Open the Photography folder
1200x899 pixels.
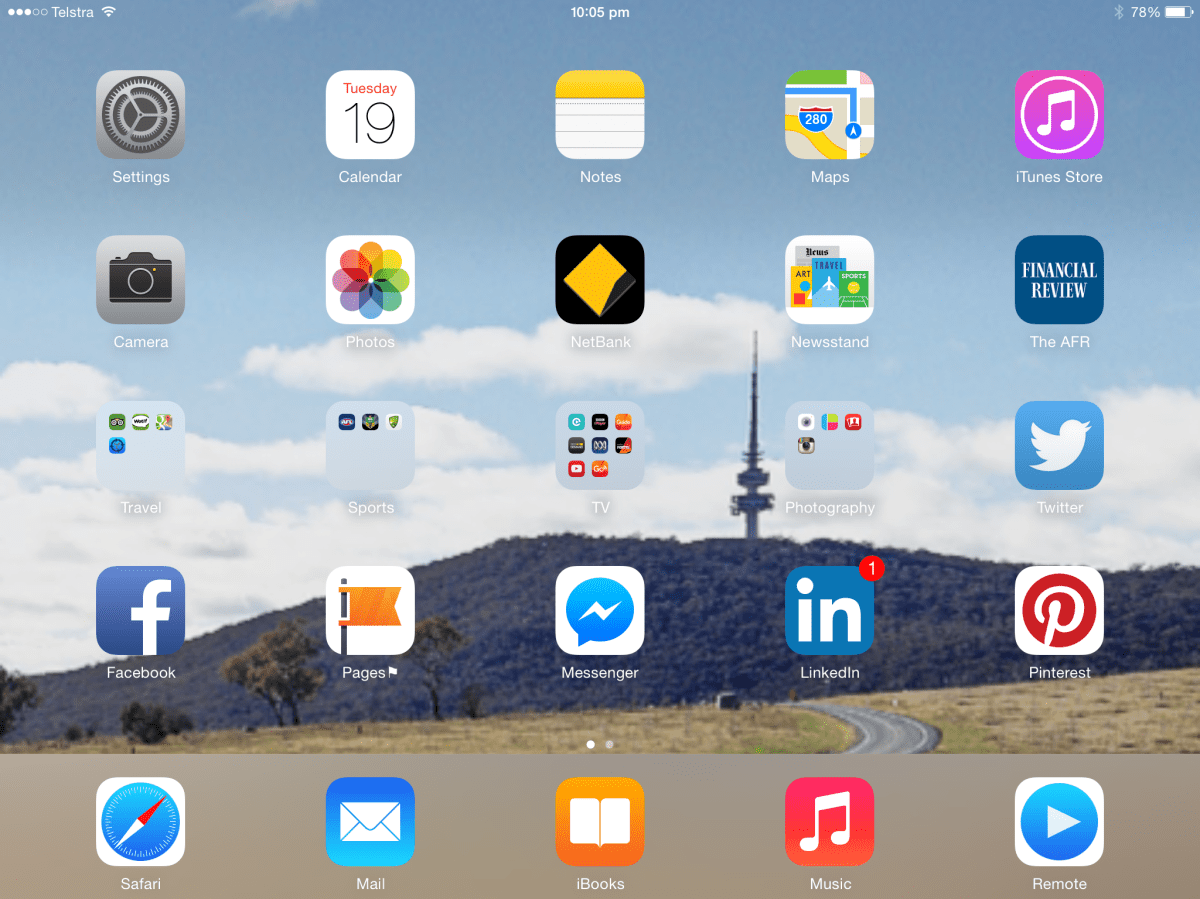(x=829, y=445)
